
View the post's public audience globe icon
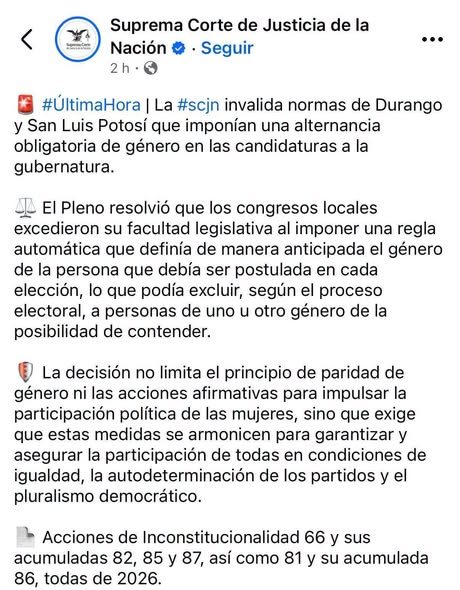point(150,68)
